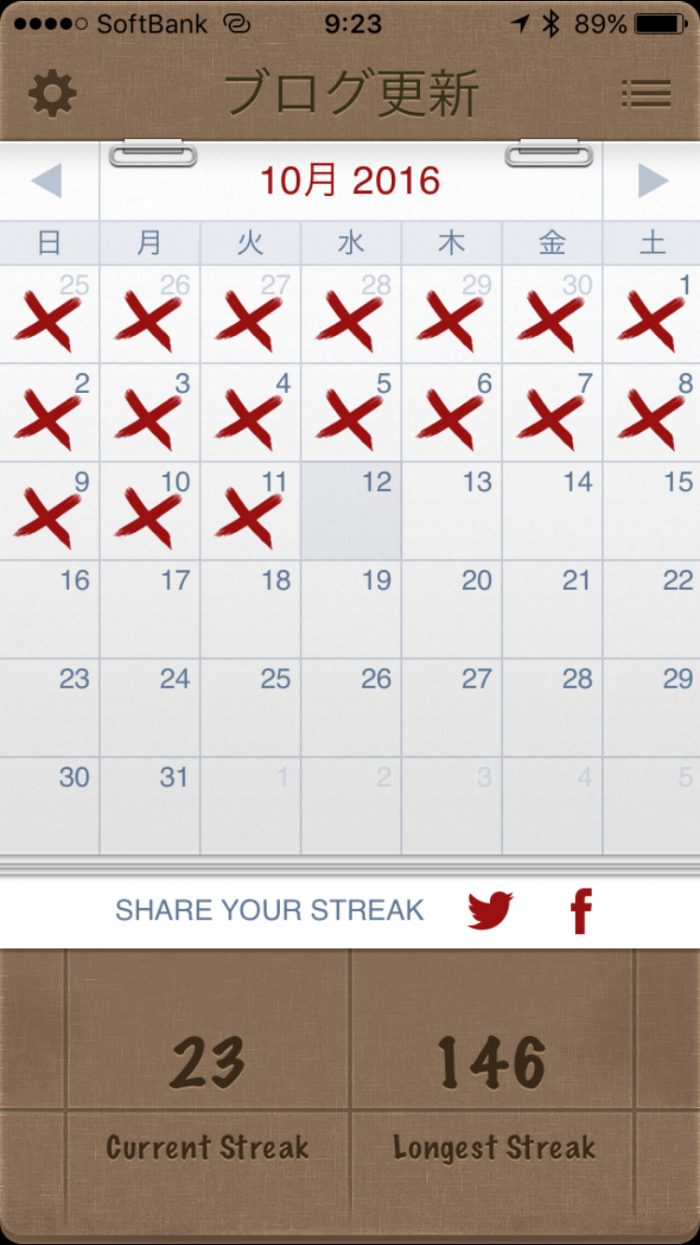Select October 13 on the calendar
The height and width of the screenshot is (1245, 700).
452,511
